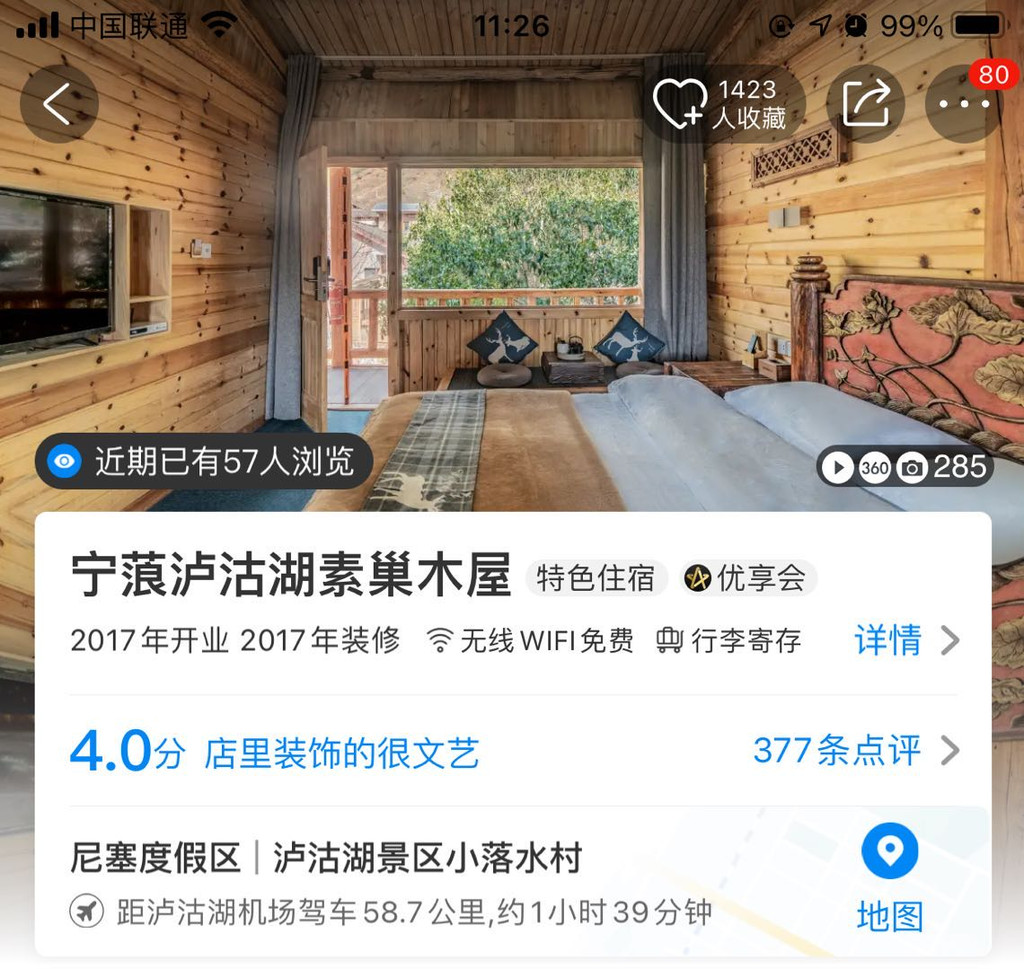1024x969 pixels.
Task: Open the three-dot overflow menu
Action: (x=962, y=105)
